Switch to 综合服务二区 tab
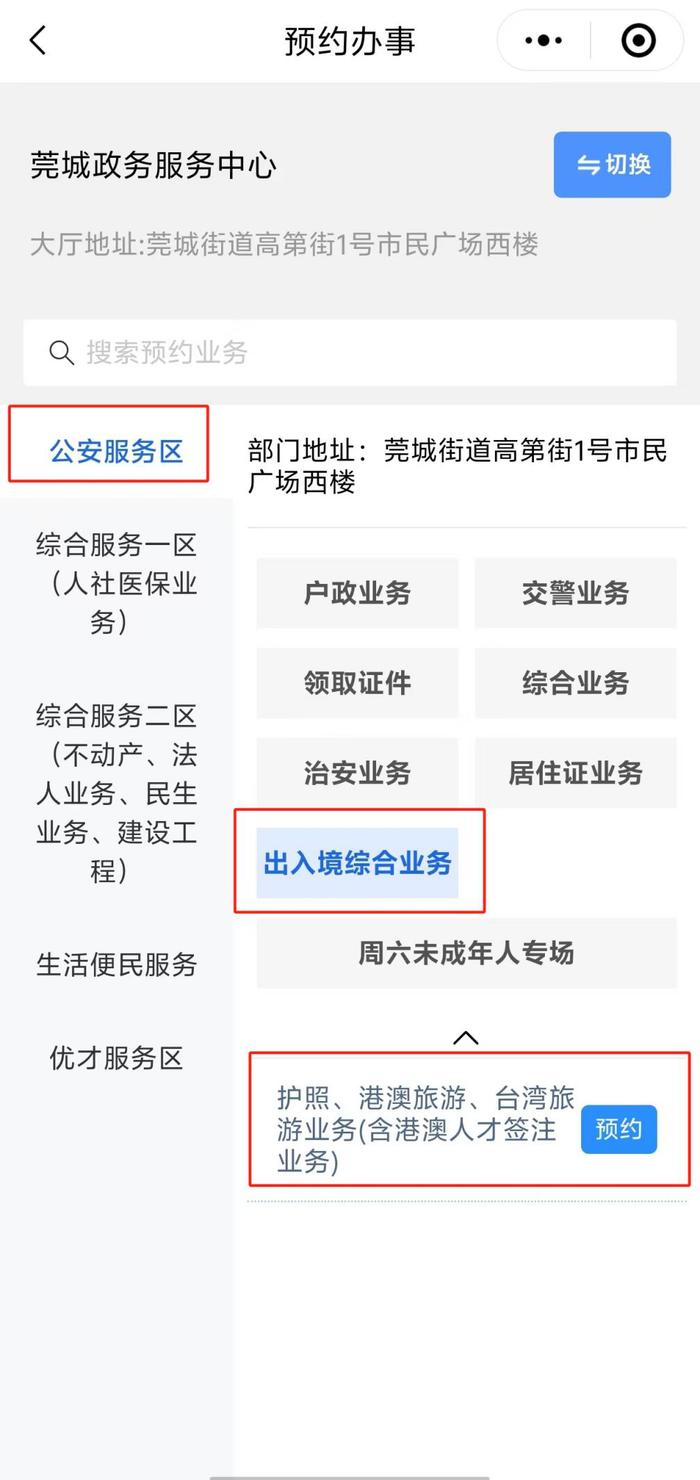The image size is (700, 1480). (x=117, y=794)
